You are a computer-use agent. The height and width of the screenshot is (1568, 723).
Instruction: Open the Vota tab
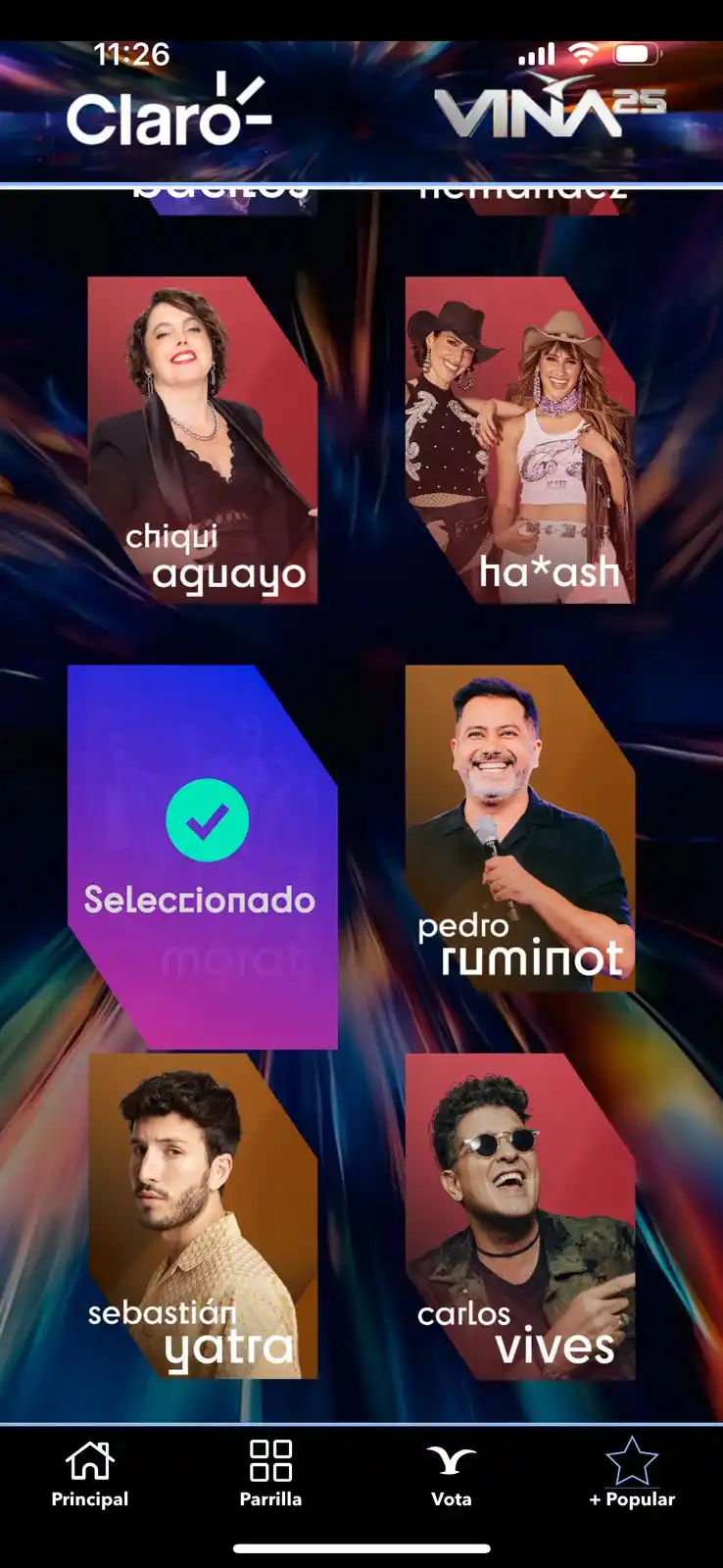click(451, 1474)
